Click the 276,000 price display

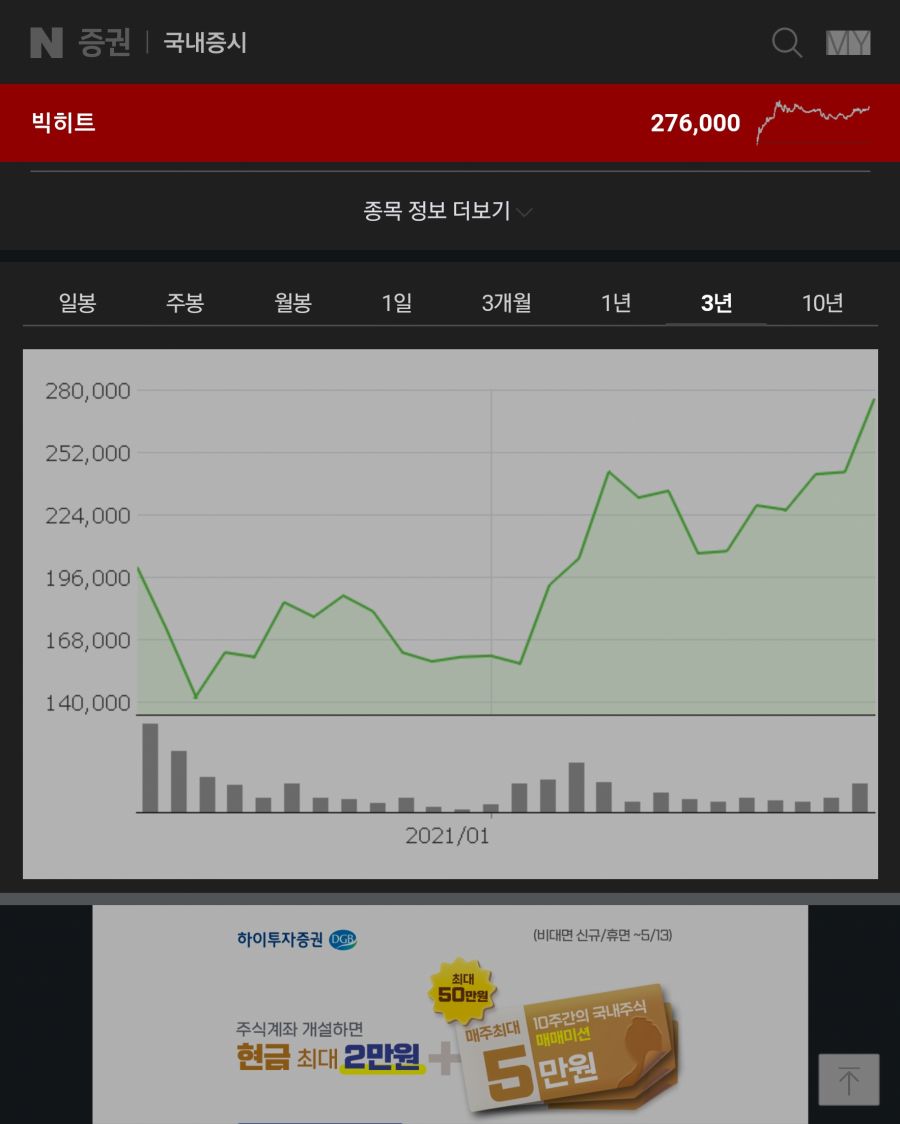695,123
